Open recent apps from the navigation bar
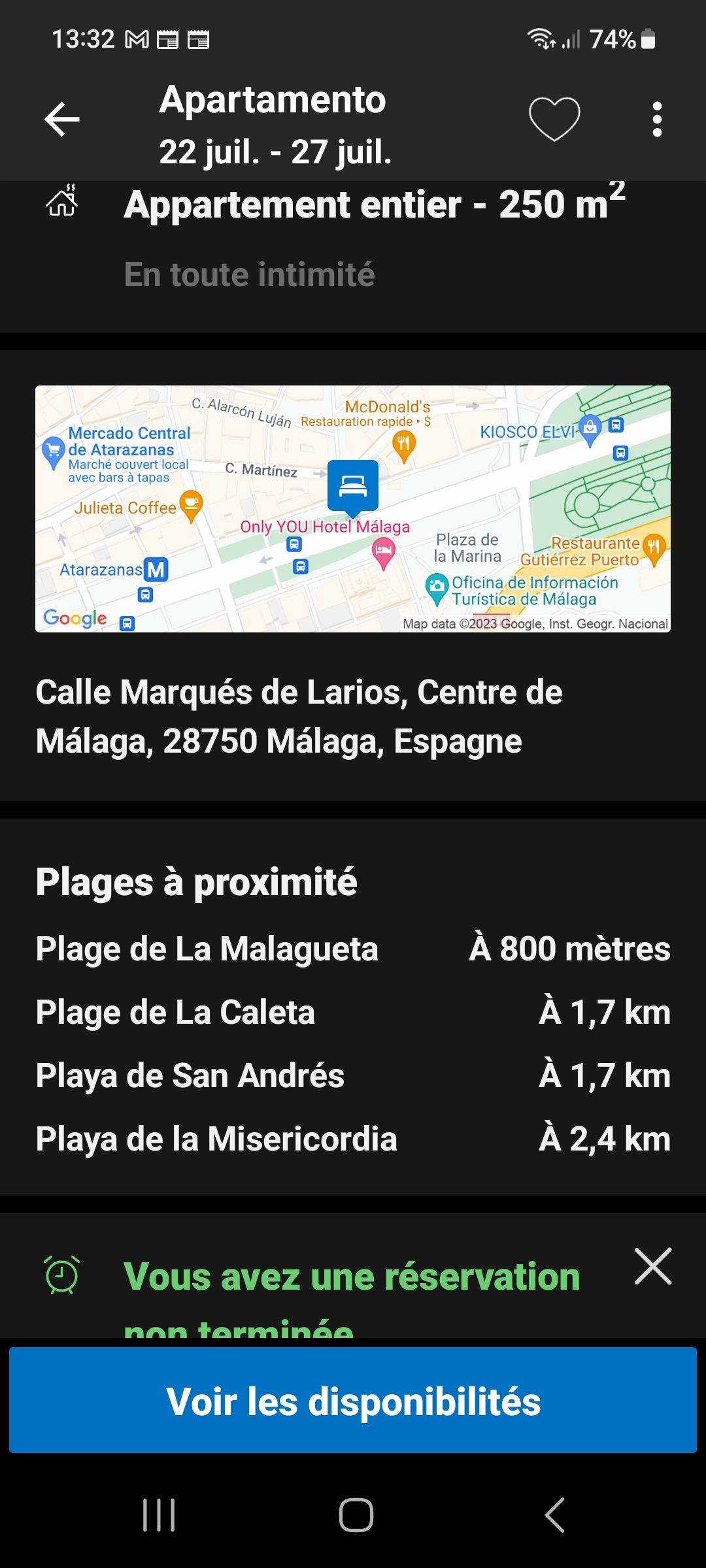The width and height of the screenshot is (706, 1568). [159, 1515]
